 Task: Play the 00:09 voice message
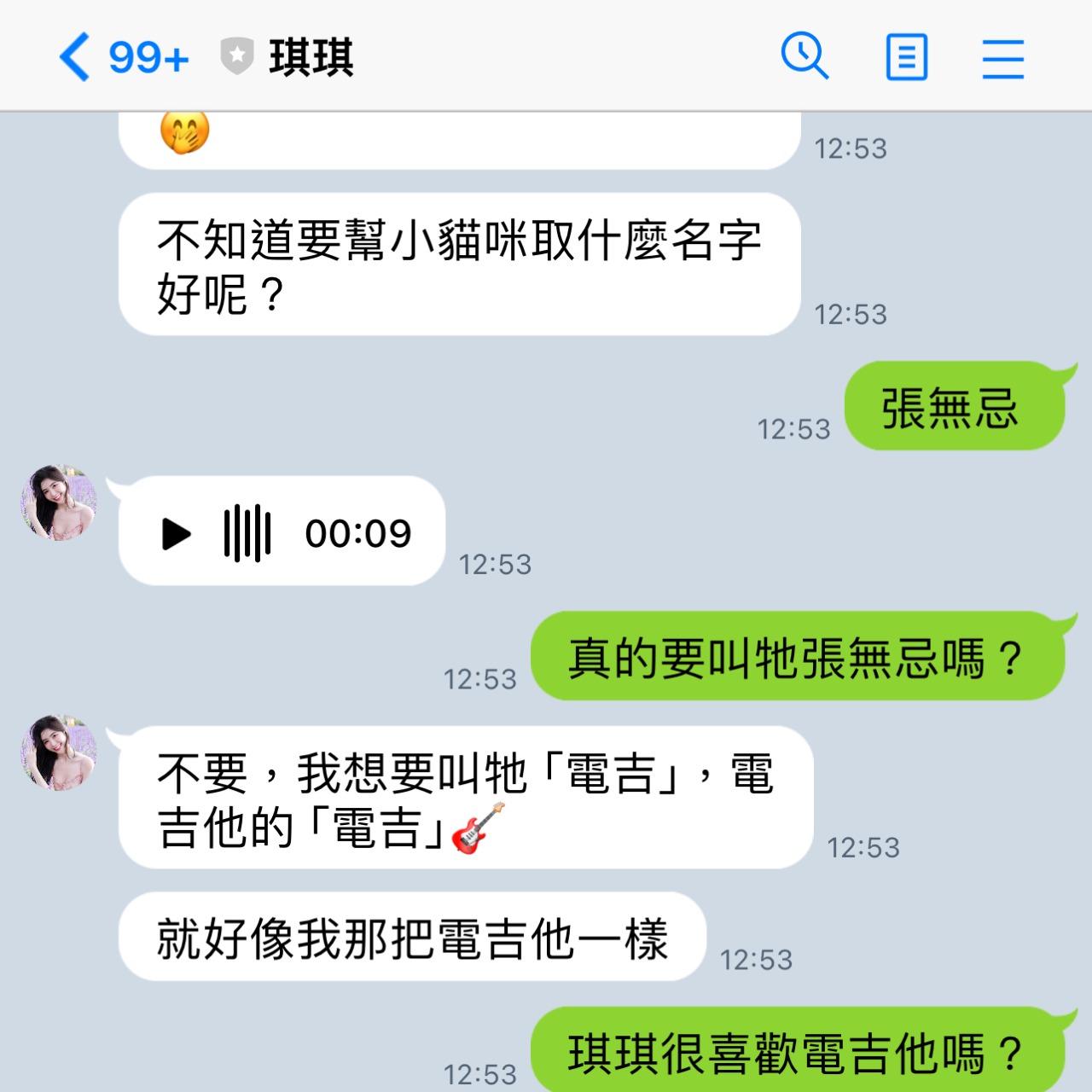(177, 534)
